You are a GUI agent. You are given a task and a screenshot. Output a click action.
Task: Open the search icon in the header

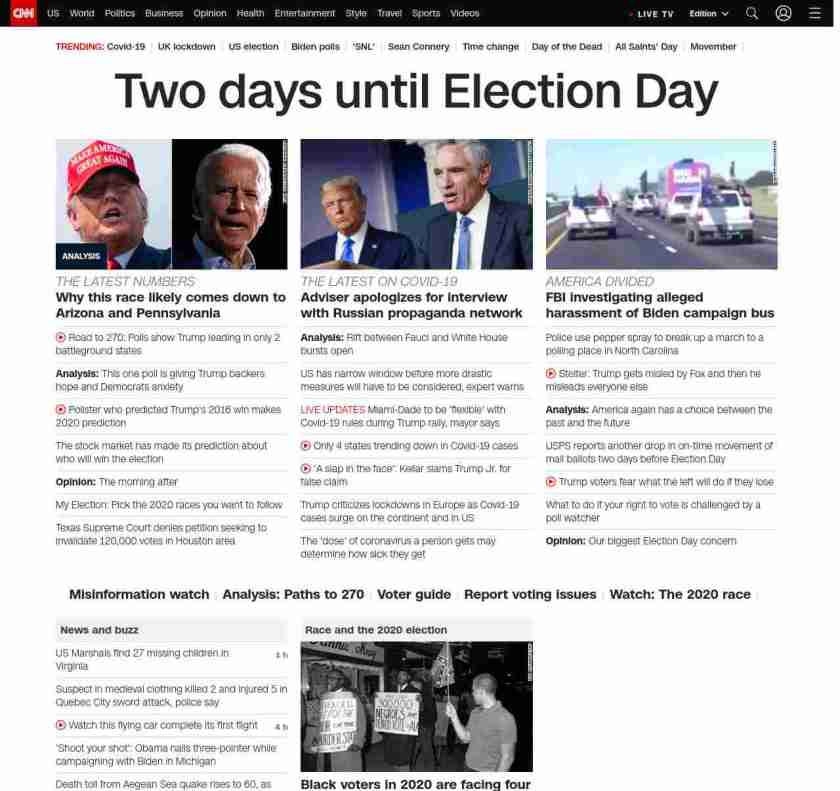click(752, 13)
